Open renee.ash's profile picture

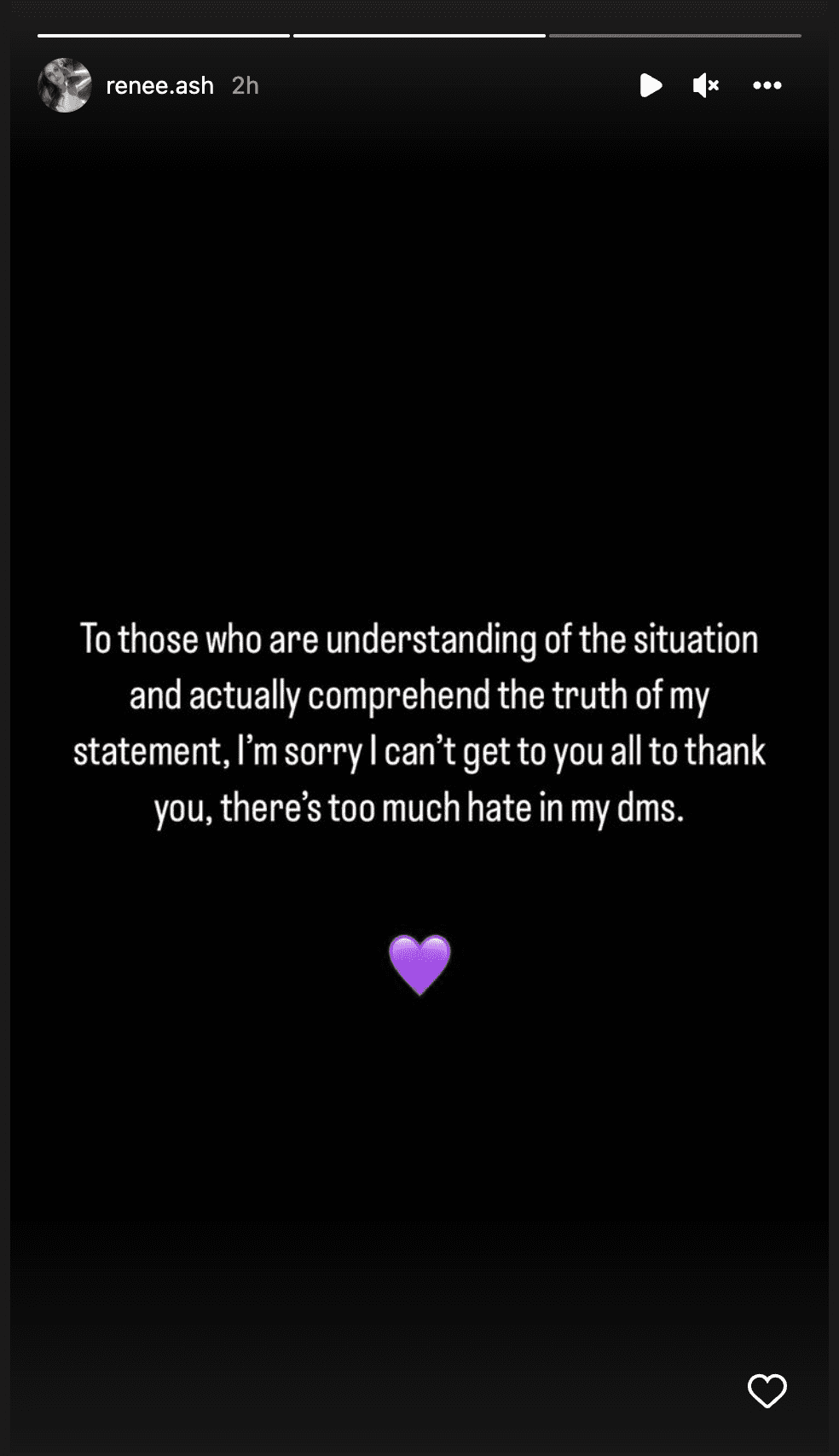[65, 85]
